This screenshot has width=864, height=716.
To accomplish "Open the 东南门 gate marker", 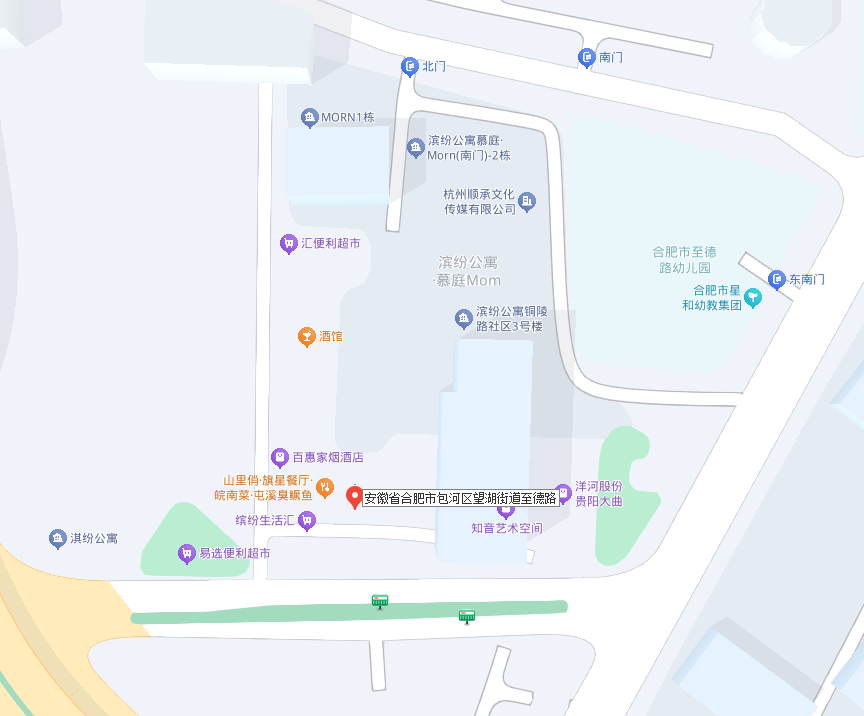I will [x=777, y=279].
